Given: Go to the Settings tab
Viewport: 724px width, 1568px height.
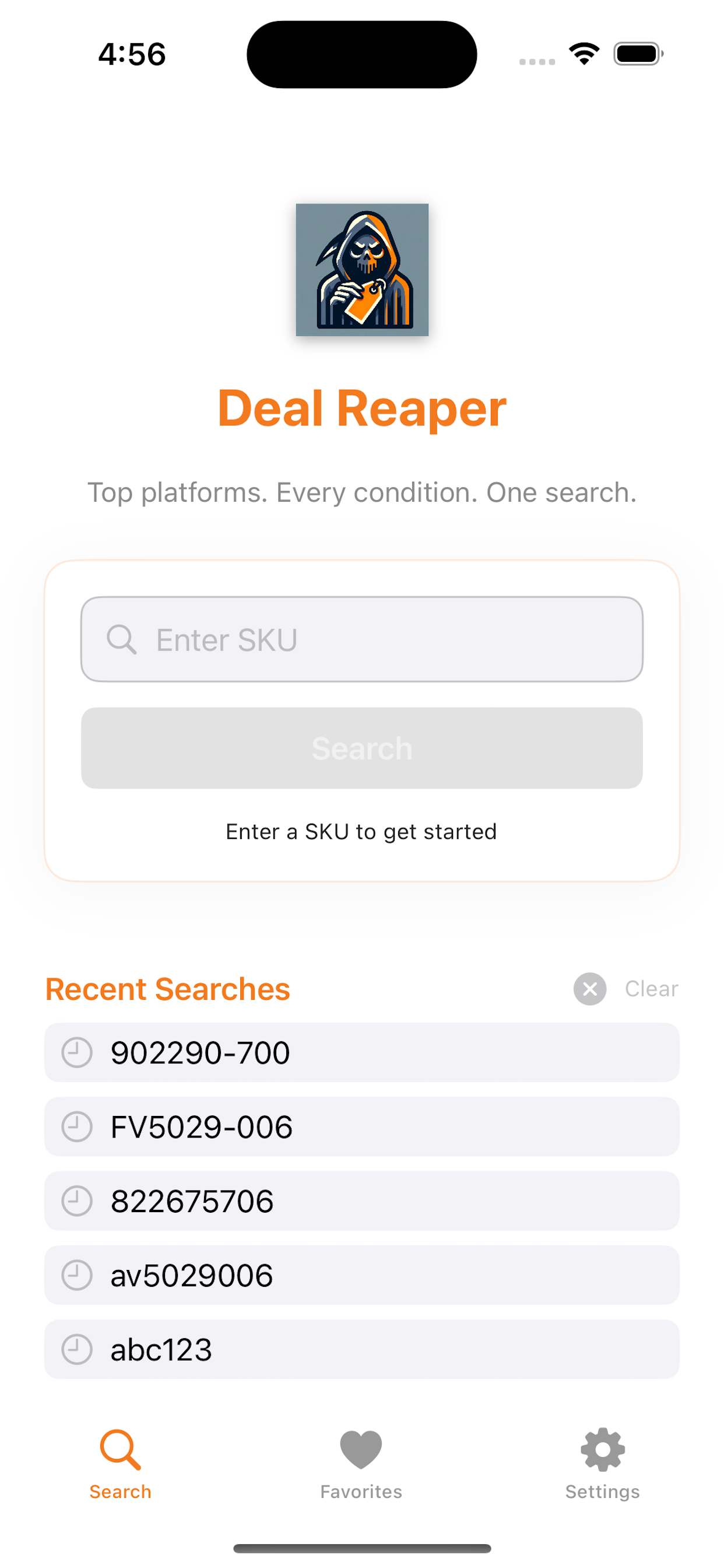Looking at the screenshot, I should click(x=602, y=1464).
